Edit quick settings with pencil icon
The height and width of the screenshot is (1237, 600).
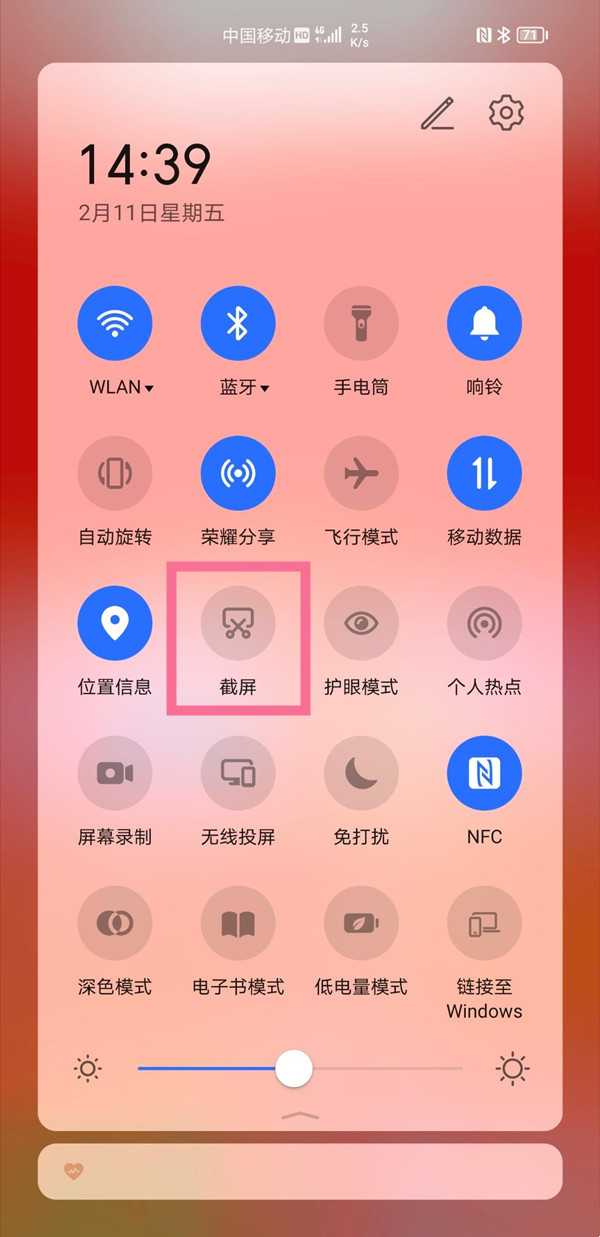[438, 114]
